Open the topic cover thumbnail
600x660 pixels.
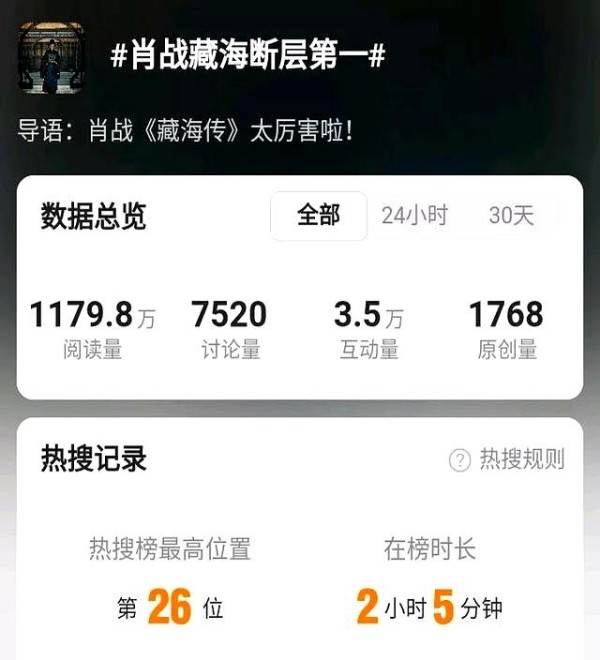51,57
